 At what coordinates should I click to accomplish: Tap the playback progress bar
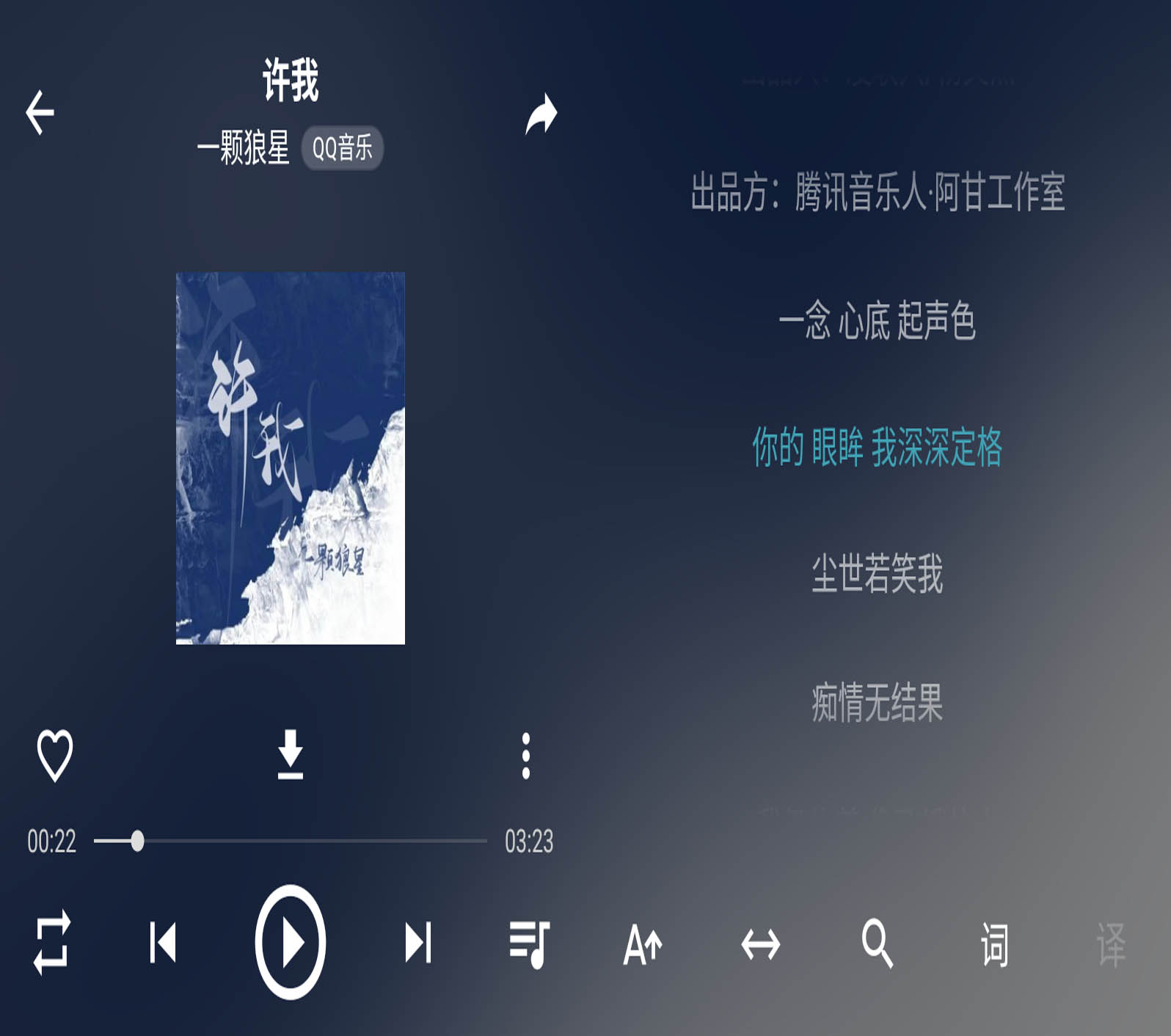[x=291, y=841]
